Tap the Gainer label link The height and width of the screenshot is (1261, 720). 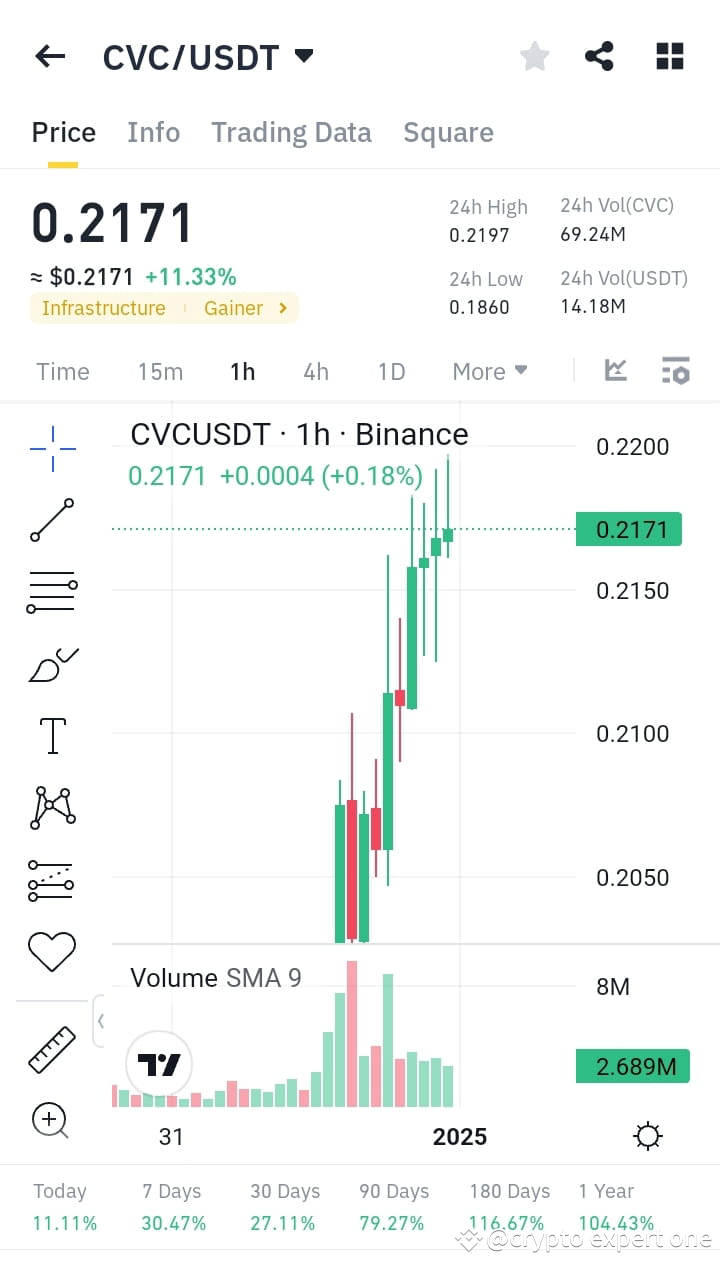point(233,308)
